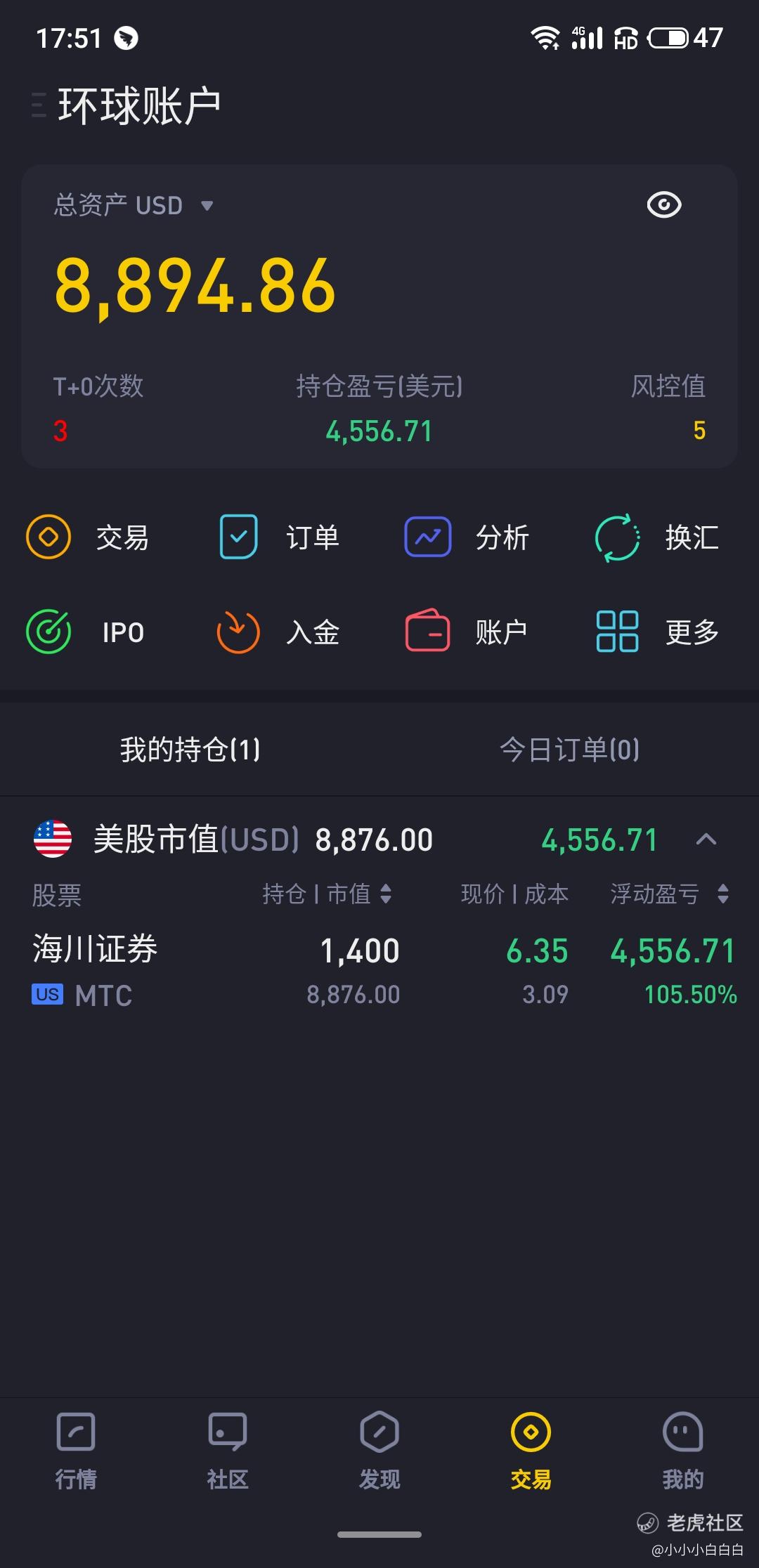Screen dimensions: 759x1568
Task: Open the IPO section
Action: 86,632
